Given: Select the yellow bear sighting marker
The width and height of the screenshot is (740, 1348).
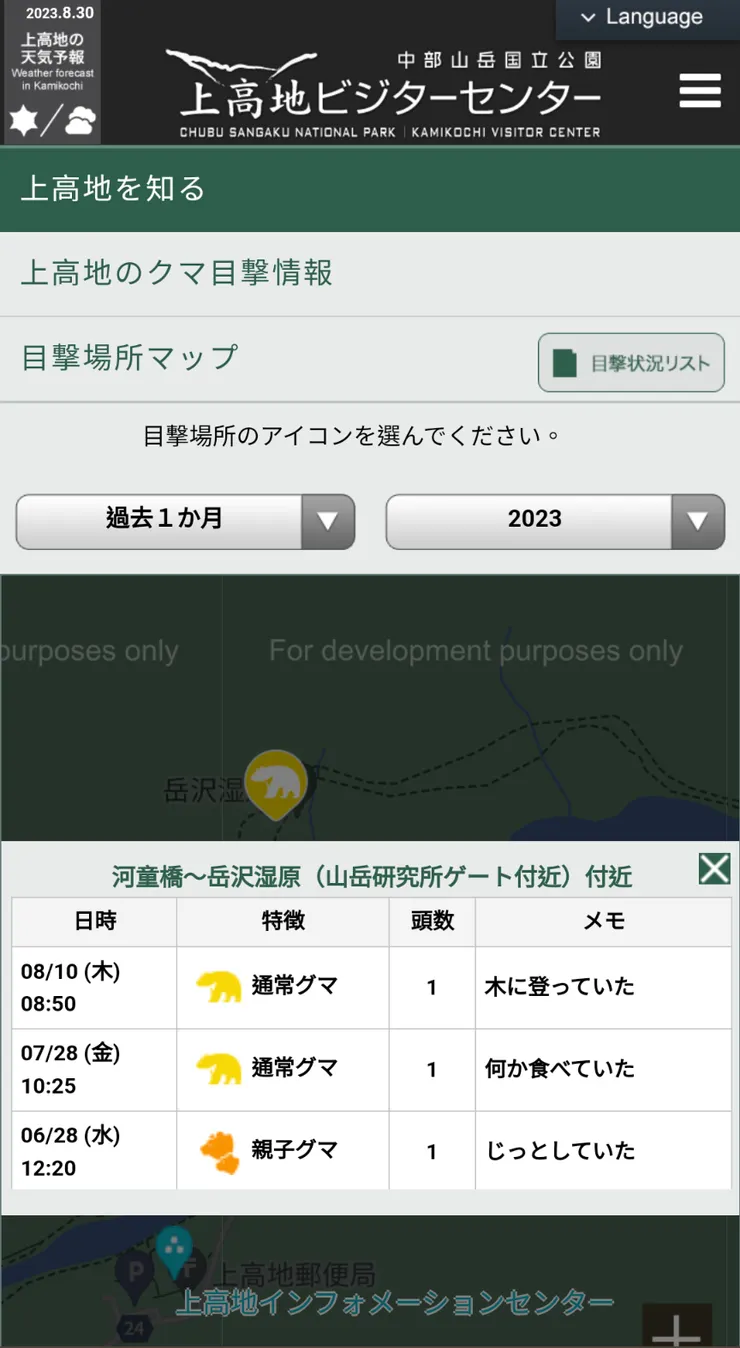Looking at the screenshot, I should (276, 783).
